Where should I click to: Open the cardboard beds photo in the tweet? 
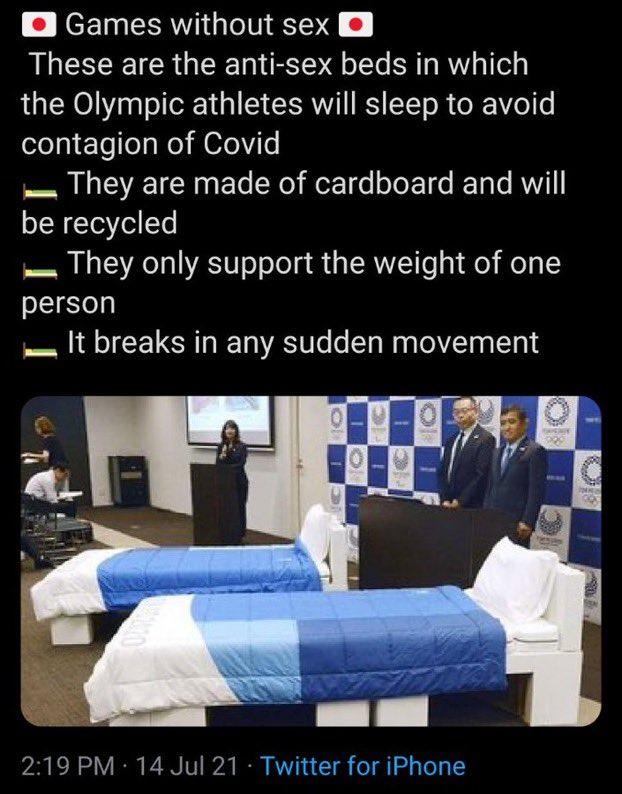coord(311,560)
